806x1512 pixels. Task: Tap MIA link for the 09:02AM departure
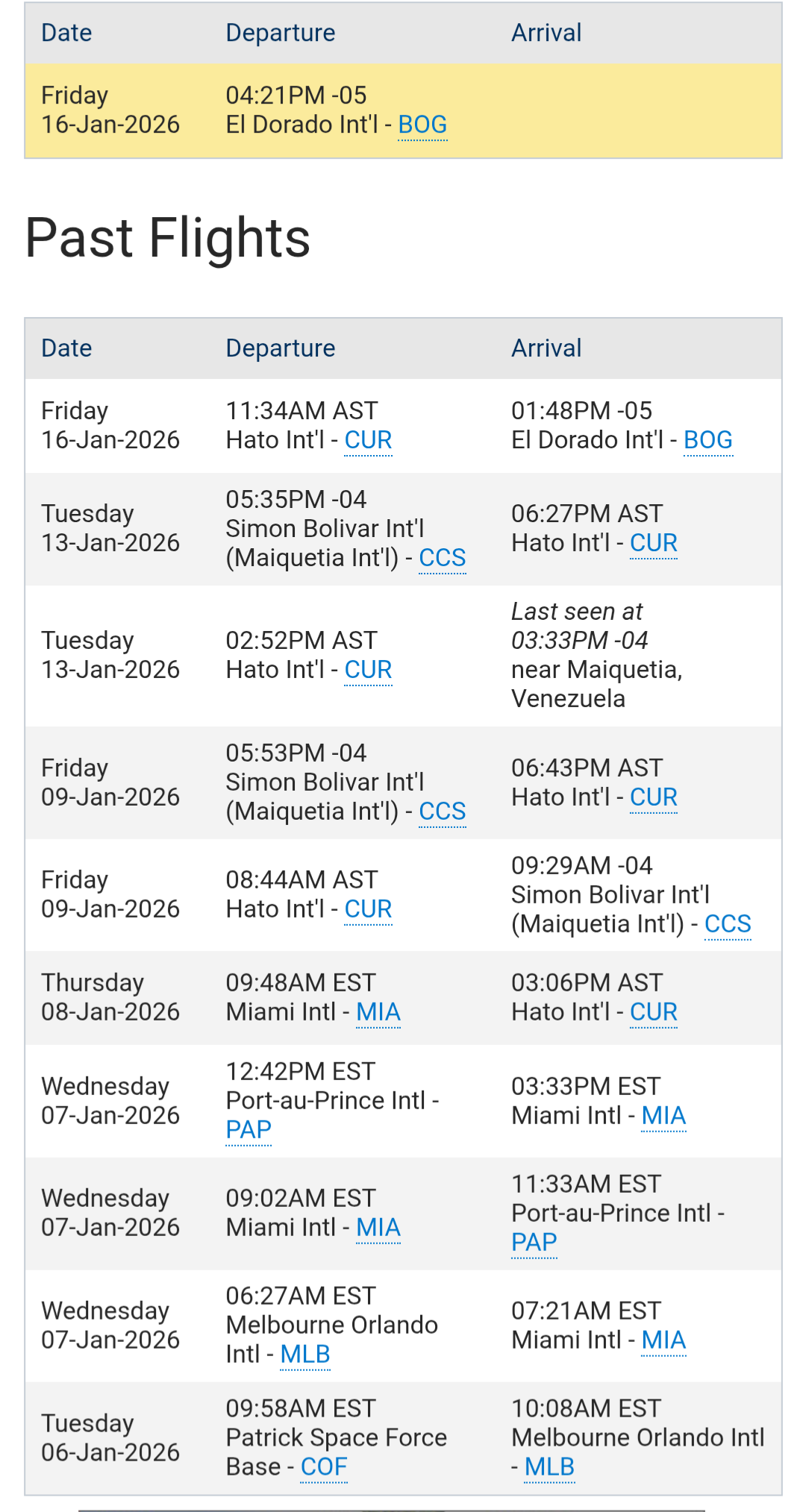click(378, 1228)
